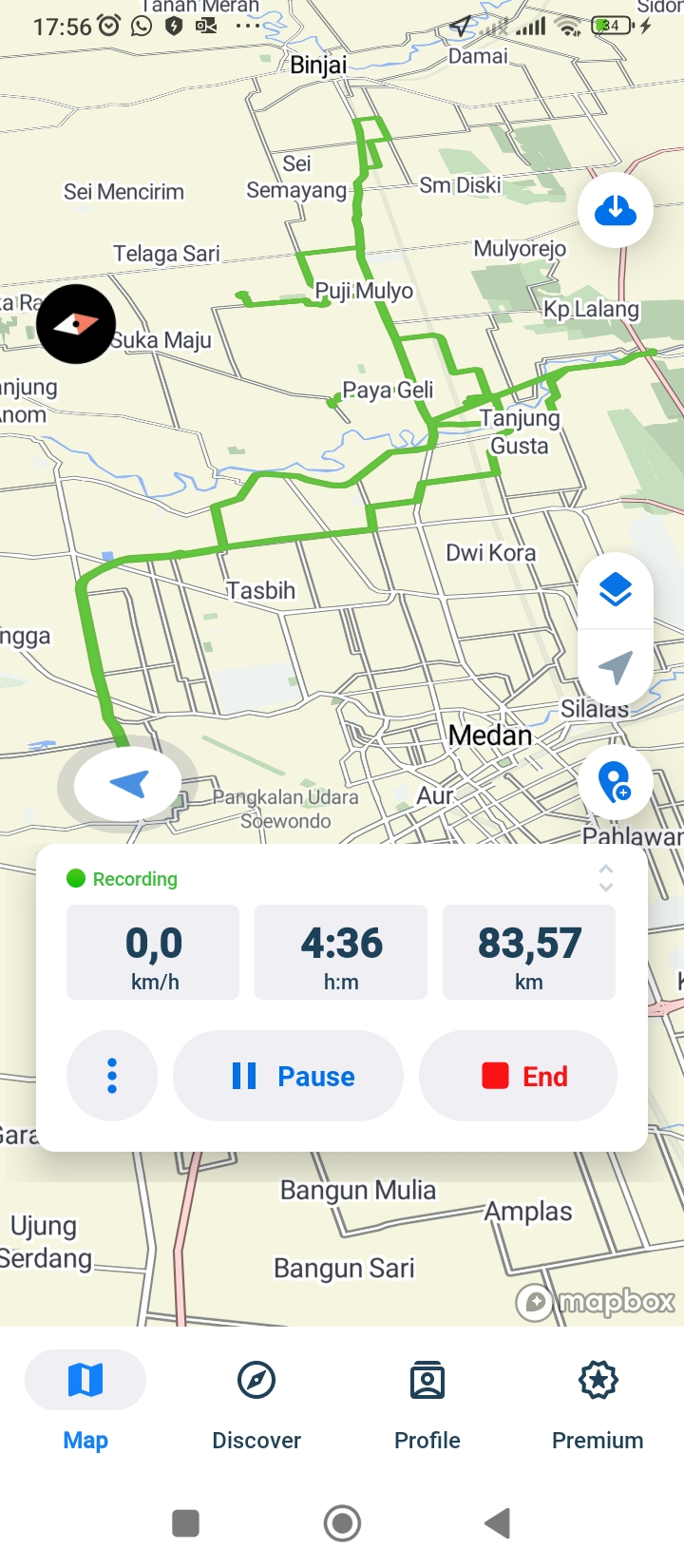
Task: Tap the system back button
Action: [x=498, y=1523]
